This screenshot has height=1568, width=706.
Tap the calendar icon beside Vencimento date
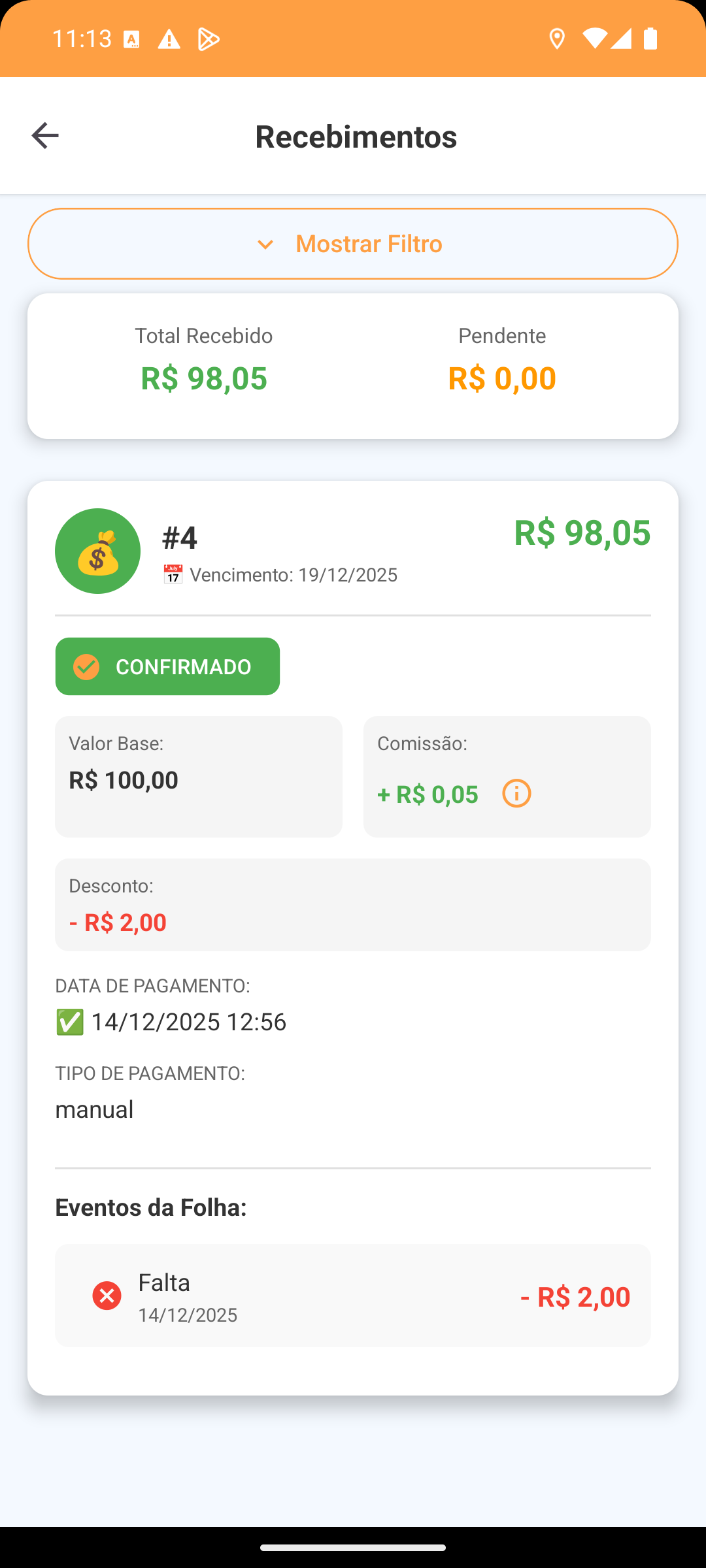173,574
